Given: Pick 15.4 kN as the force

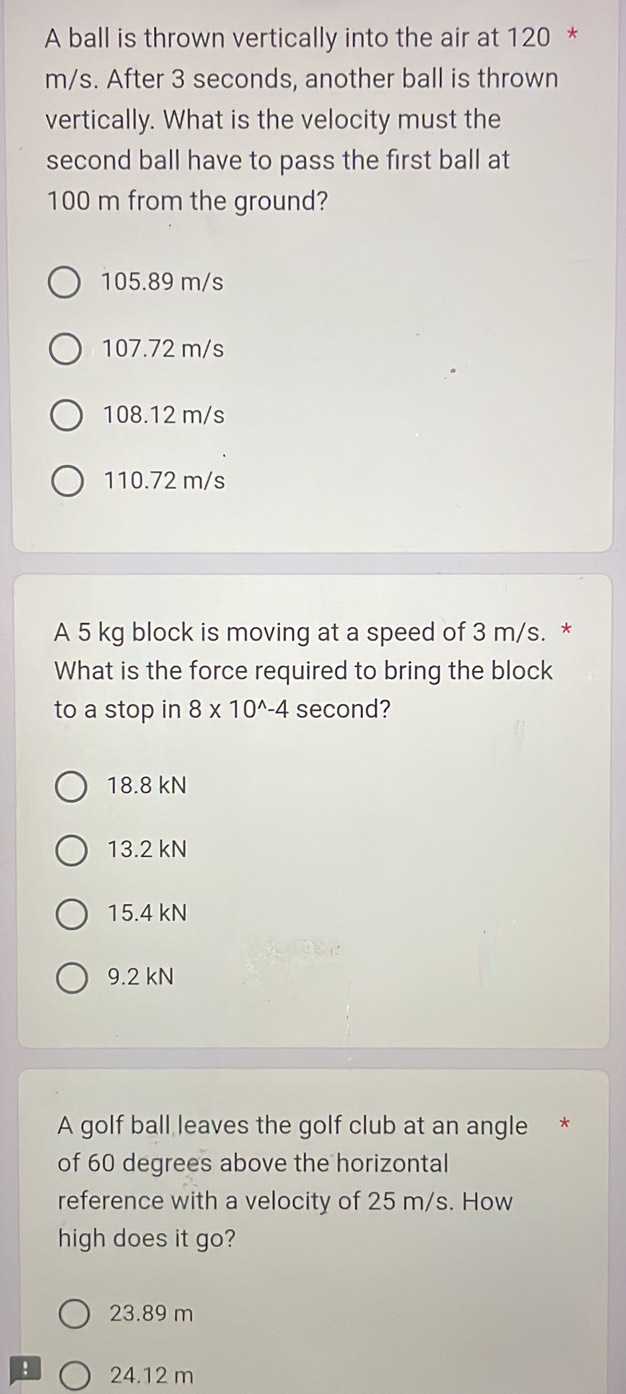Looking at the screenshot, I should coord(70,914).
